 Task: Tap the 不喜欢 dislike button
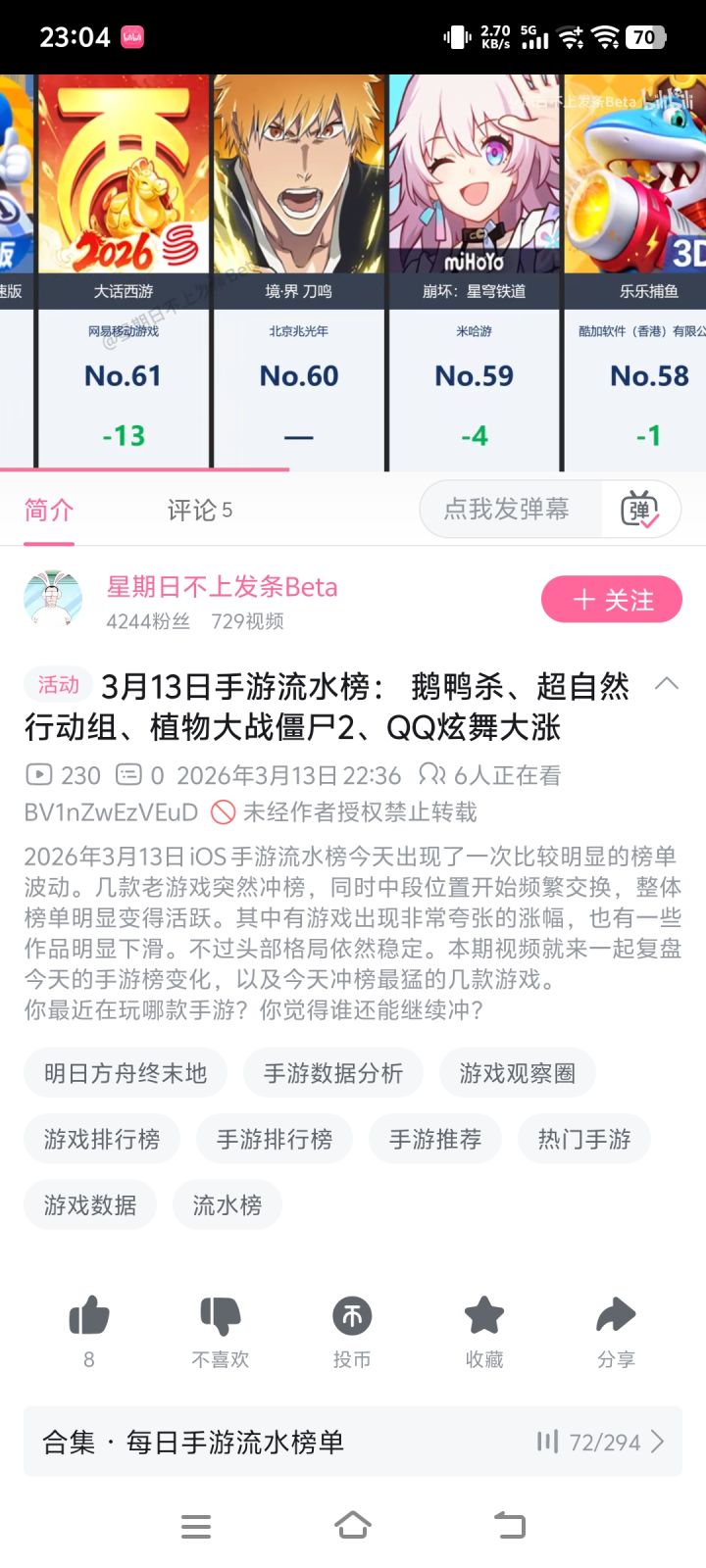220,1318
